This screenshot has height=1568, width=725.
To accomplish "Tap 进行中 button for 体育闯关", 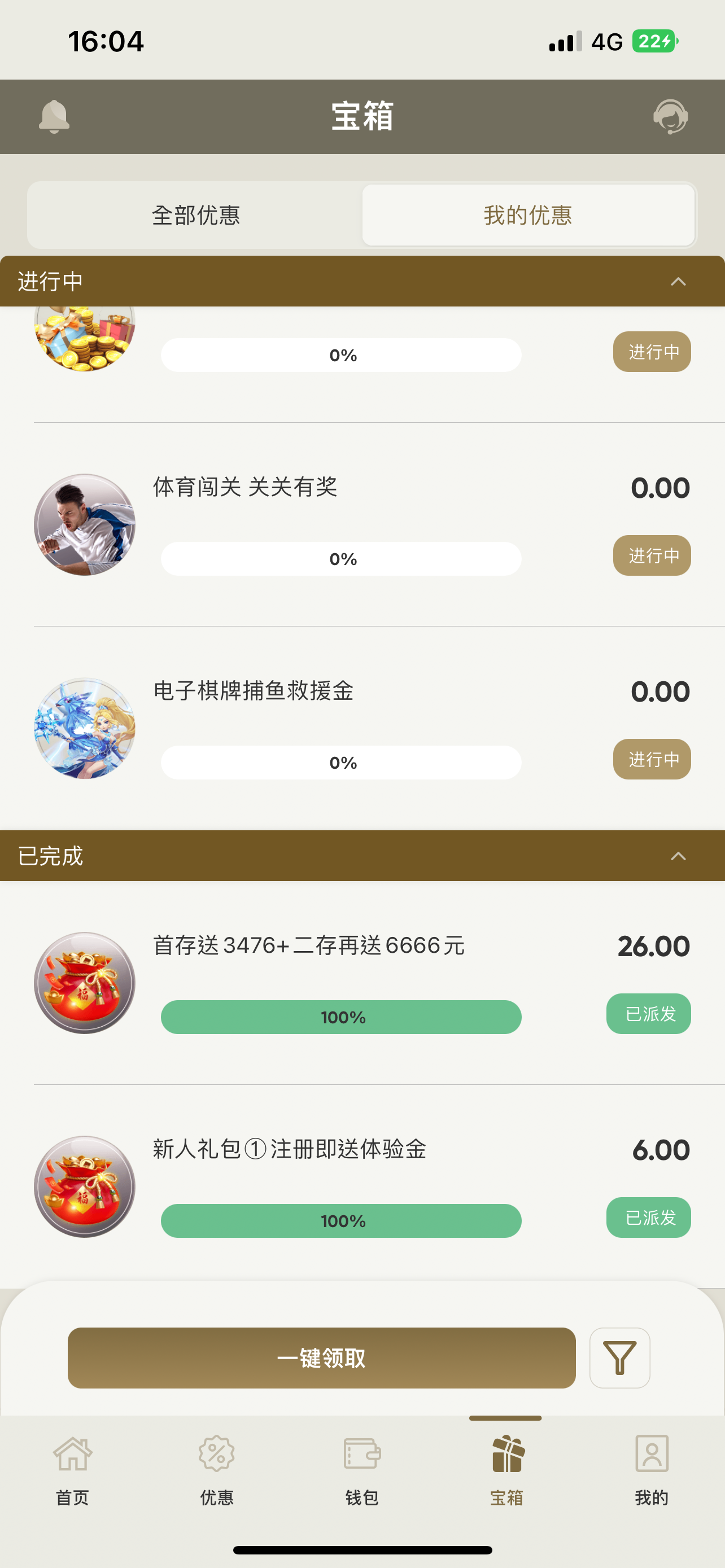I will click(652, 556).
